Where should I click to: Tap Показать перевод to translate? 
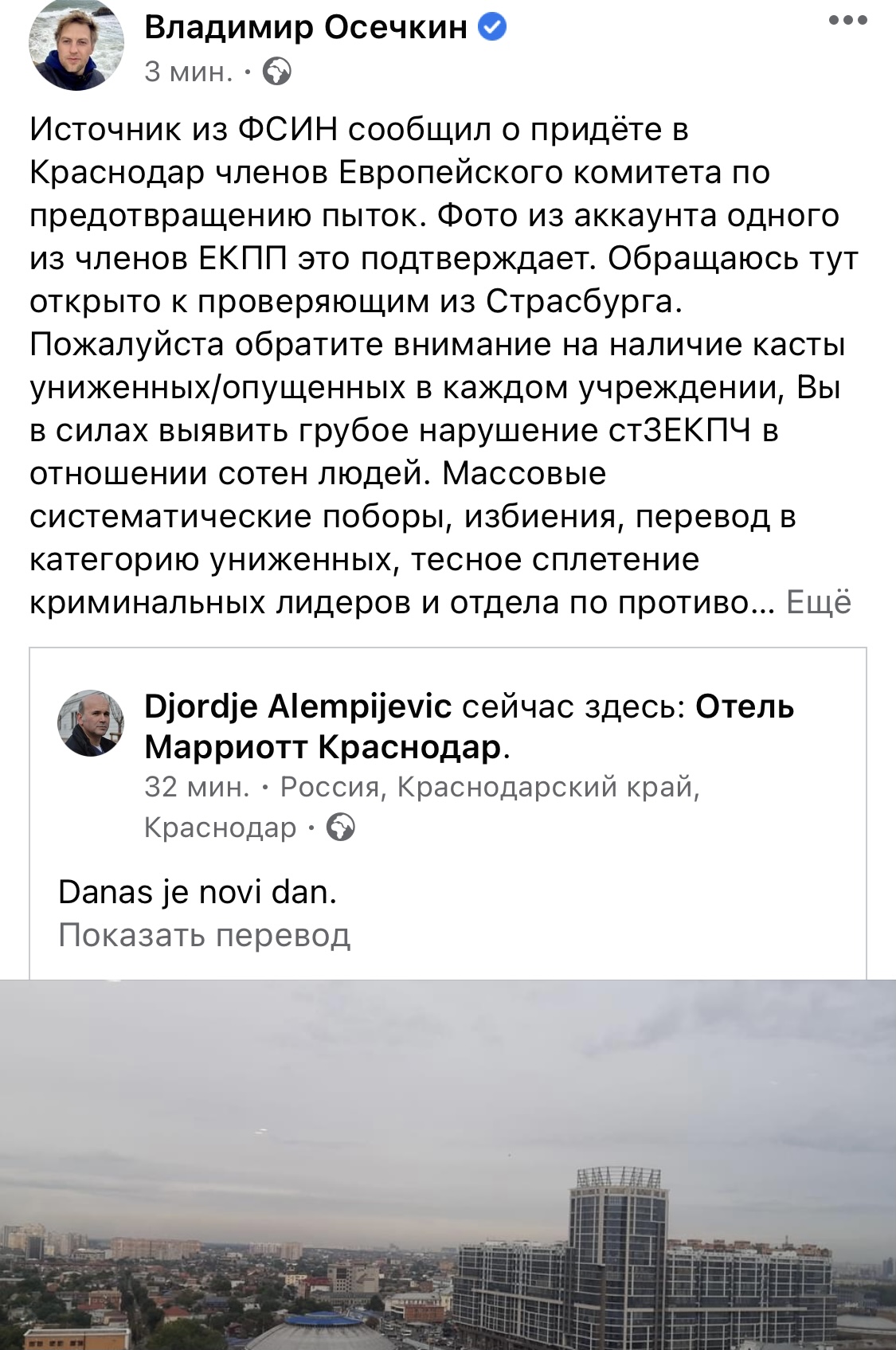click(205, 935)
